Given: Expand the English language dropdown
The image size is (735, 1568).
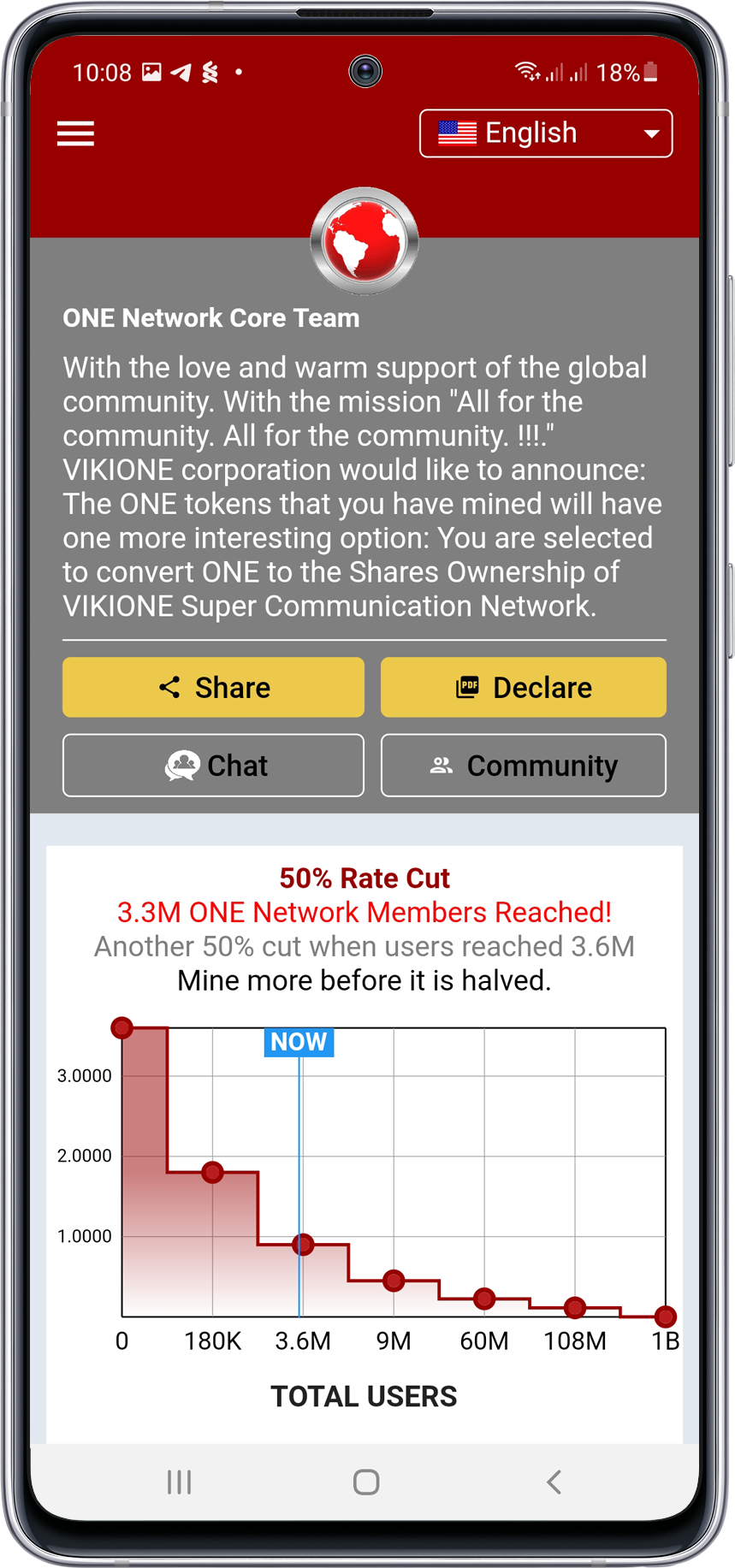Looking at the screenshot, I should point(546,133).
